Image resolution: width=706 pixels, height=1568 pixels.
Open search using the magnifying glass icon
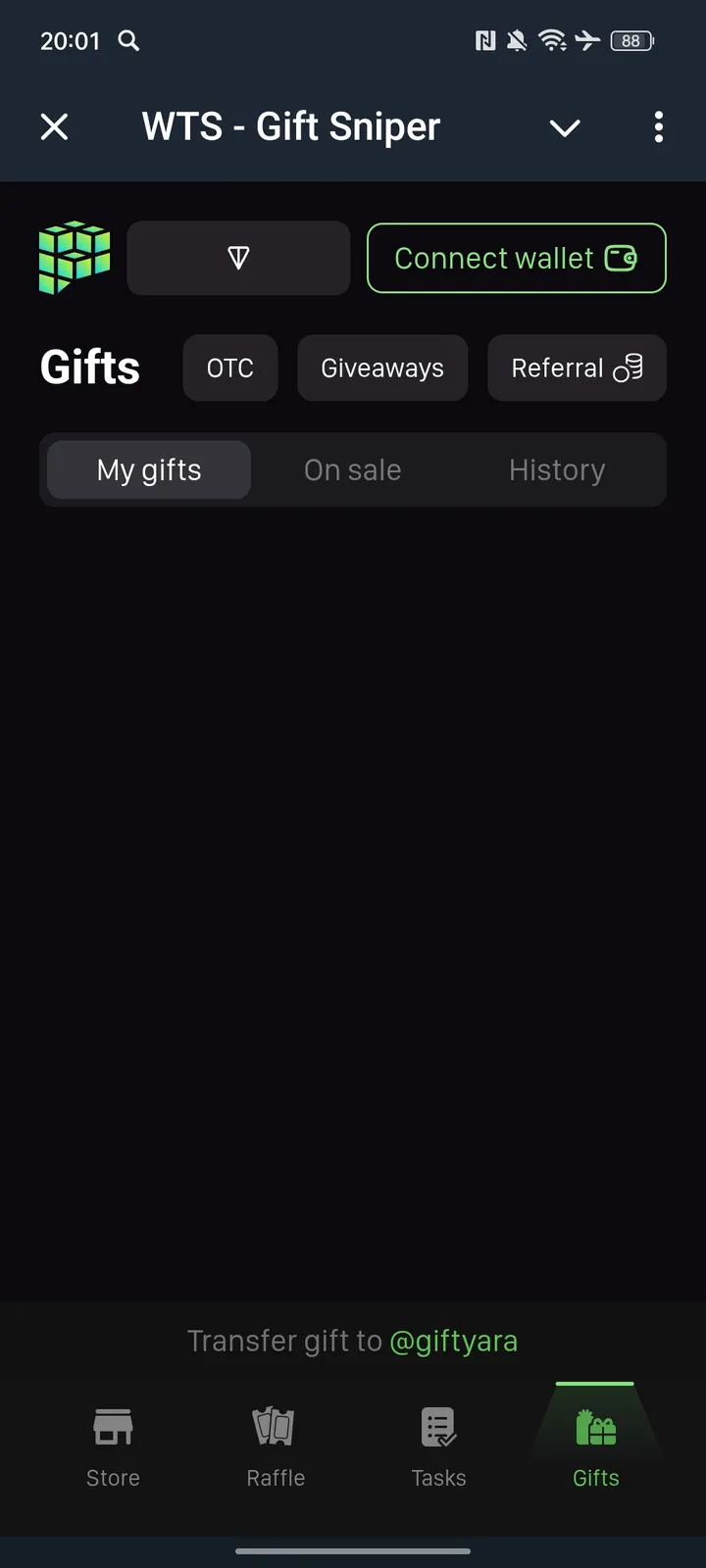click(x=128, y=41)
